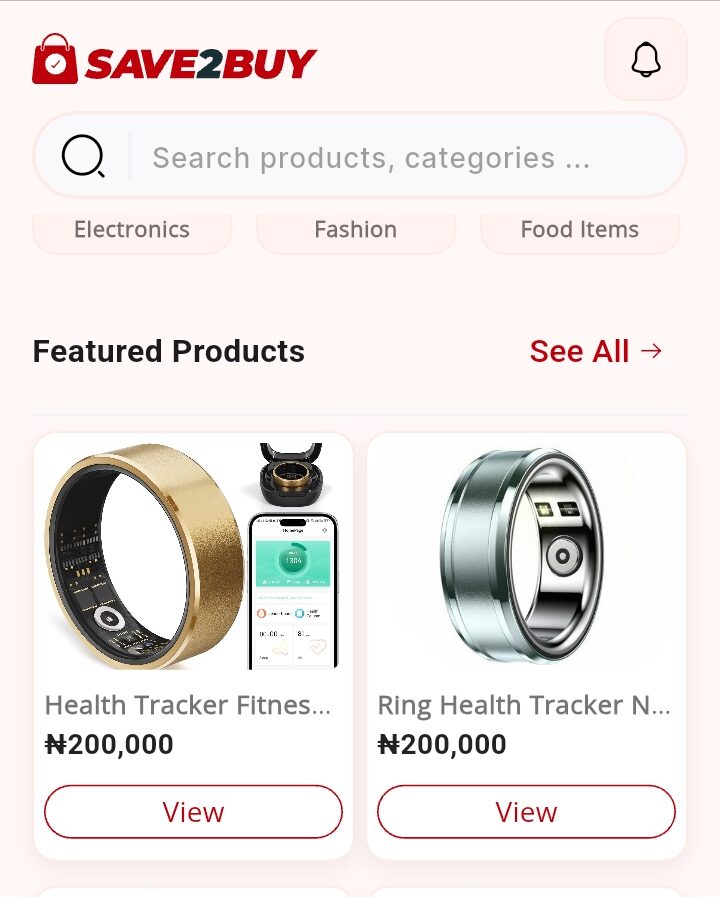The image size is (720, 897).
Task: Open the Food Items category
Action: [580, 231]
